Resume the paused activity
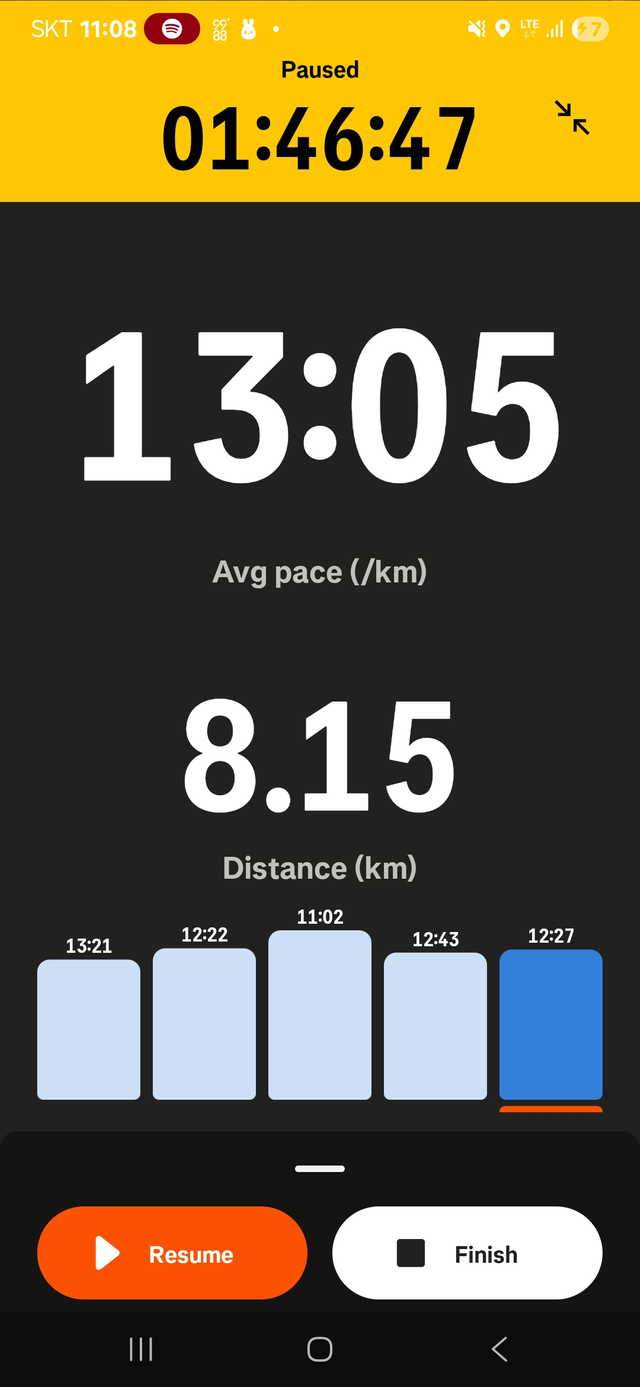 click(x=172, y=1253)
